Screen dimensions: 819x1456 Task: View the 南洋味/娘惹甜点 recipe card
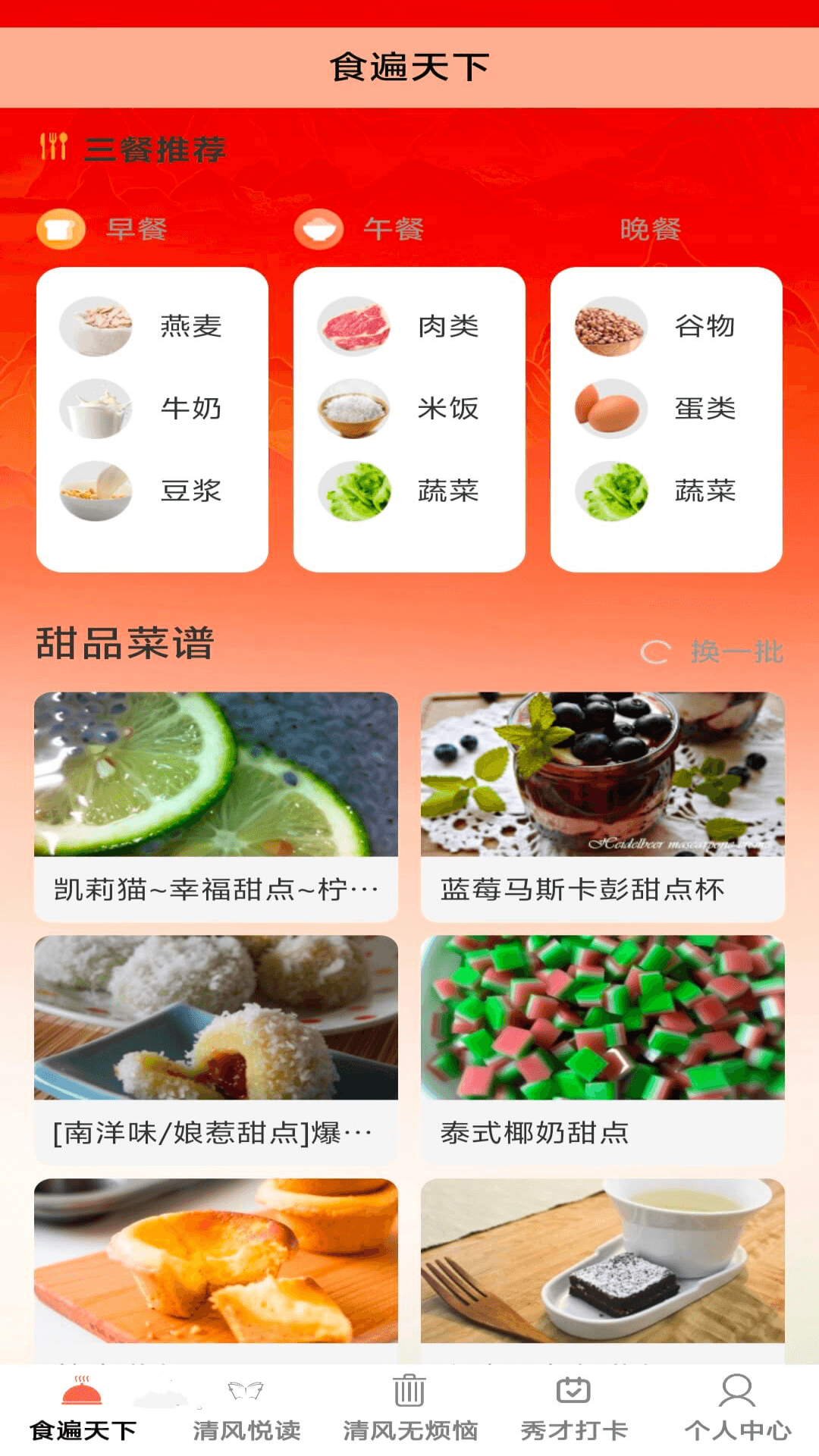(x=216, y=1050)
